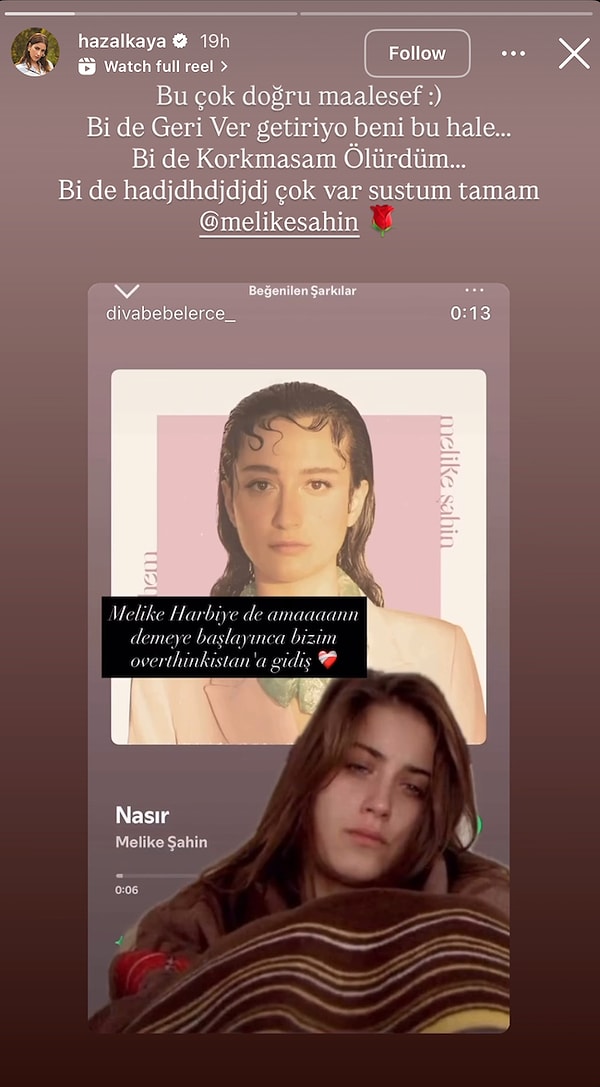
Task: Close the story viewer
Action: tap(574, 53)
